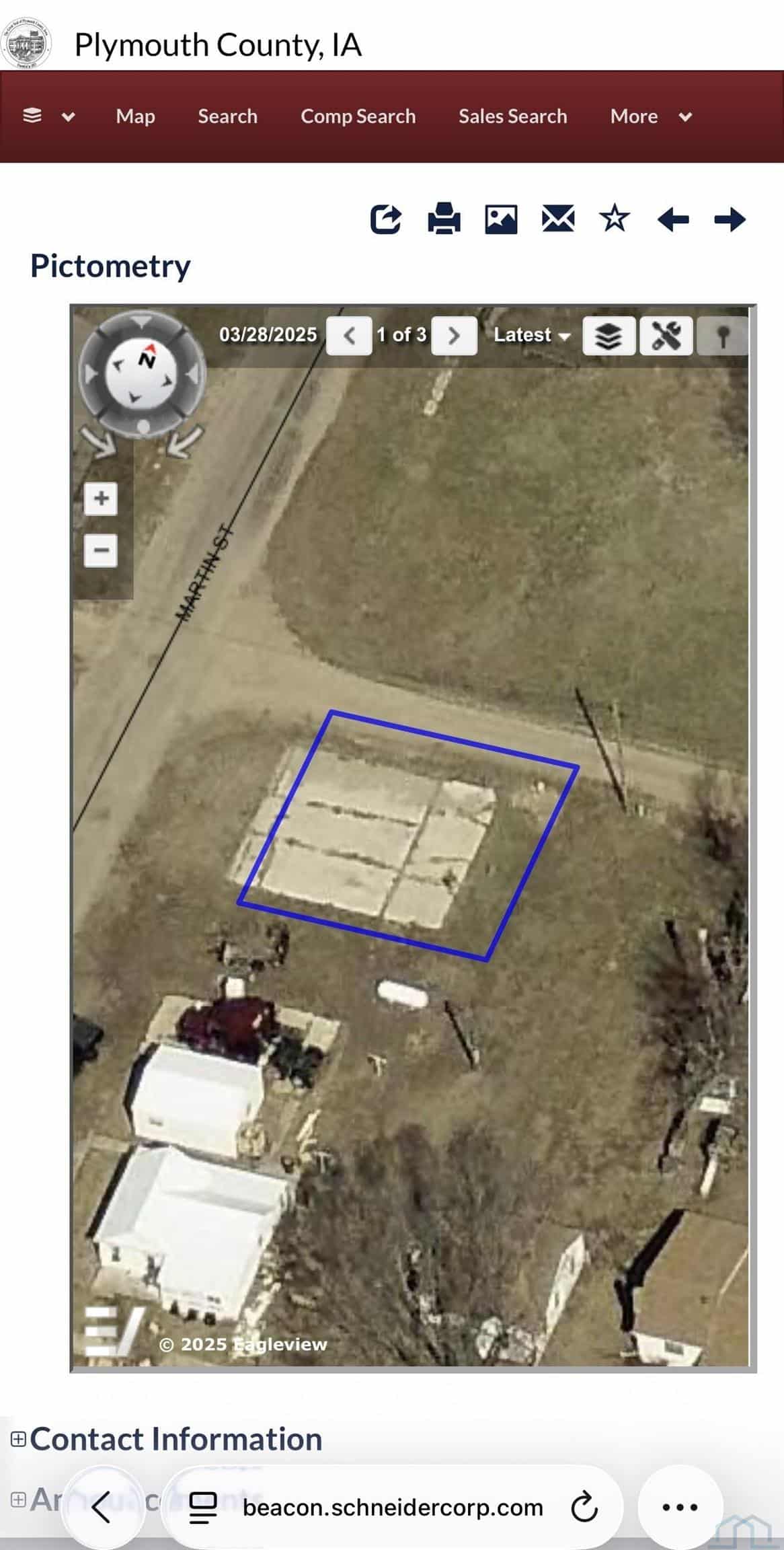Open the layers dropdown in the menu bar

point(48,116)
